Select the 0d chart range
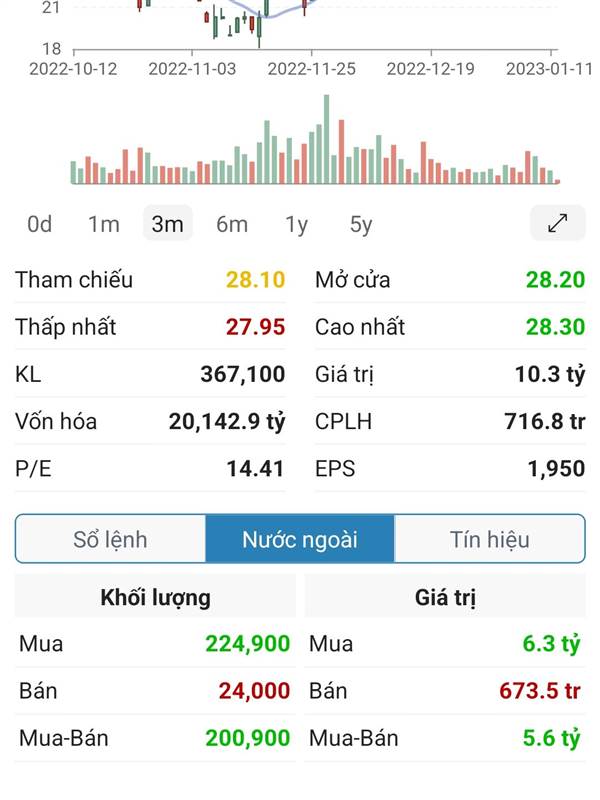 (x=40, y=224)
